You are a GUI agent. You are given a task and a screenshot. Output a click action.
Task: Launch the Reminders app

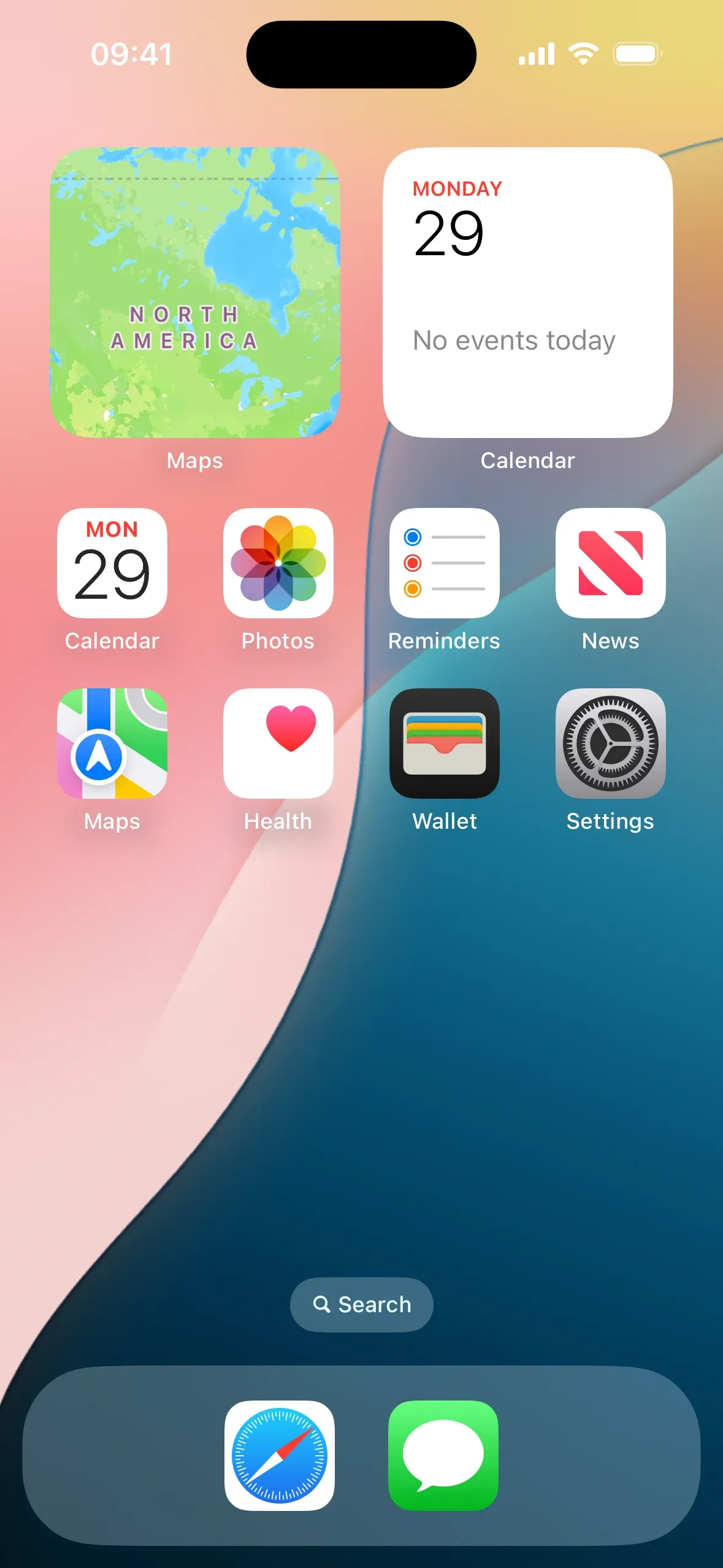[x=445, y=563]
